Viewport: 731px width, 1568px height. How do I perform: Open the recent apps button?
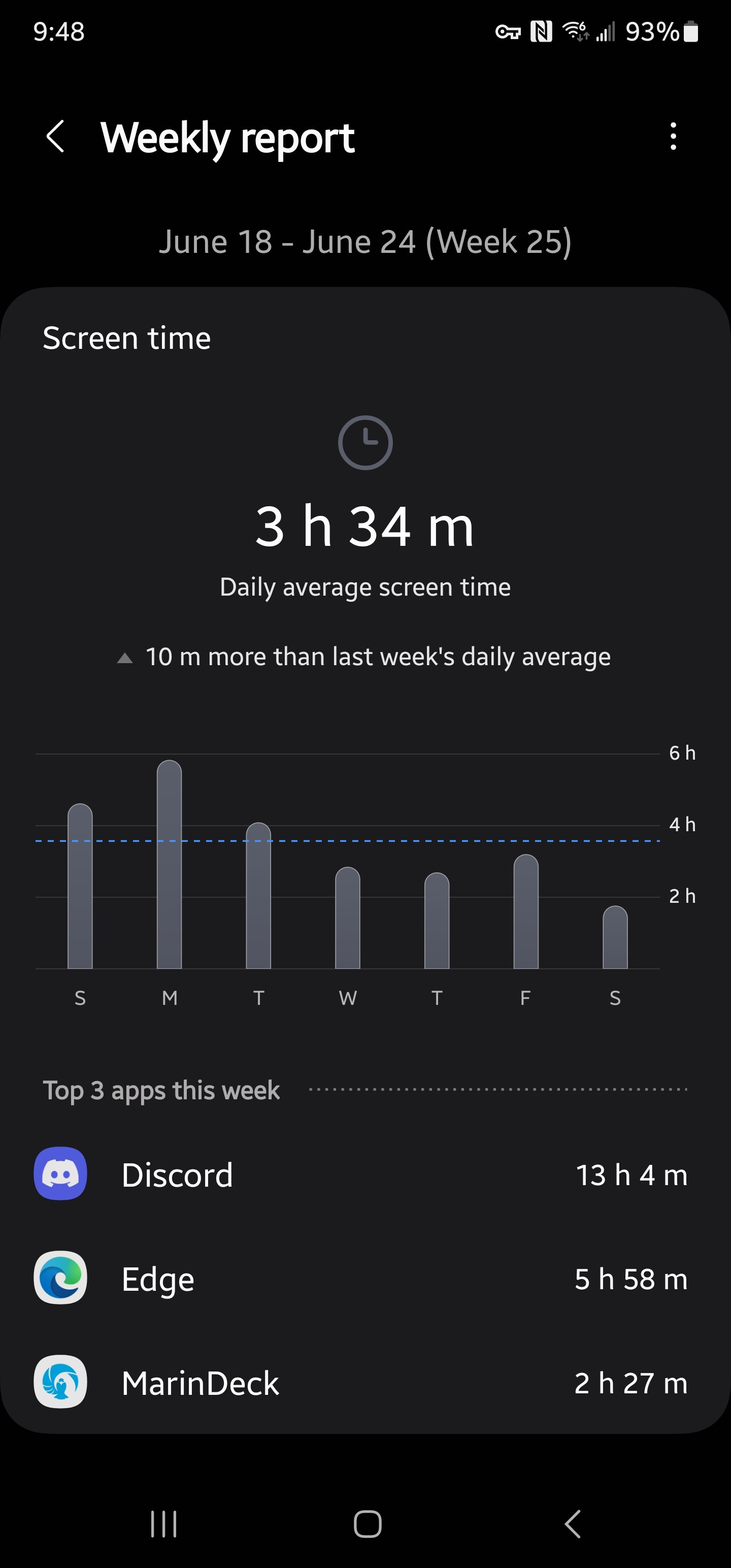click(x=164, y=1523)
